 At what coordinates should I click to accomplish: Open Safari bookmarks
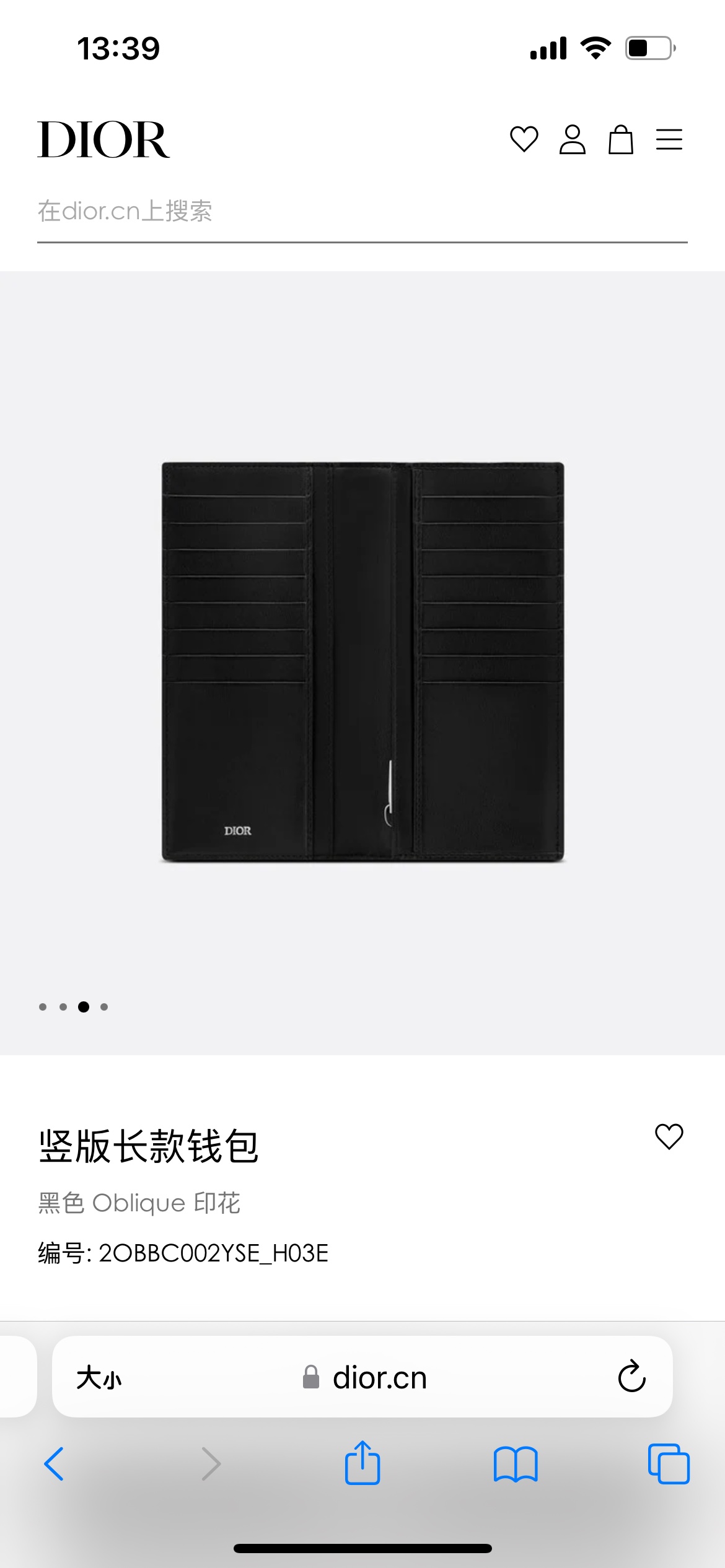516,1464
